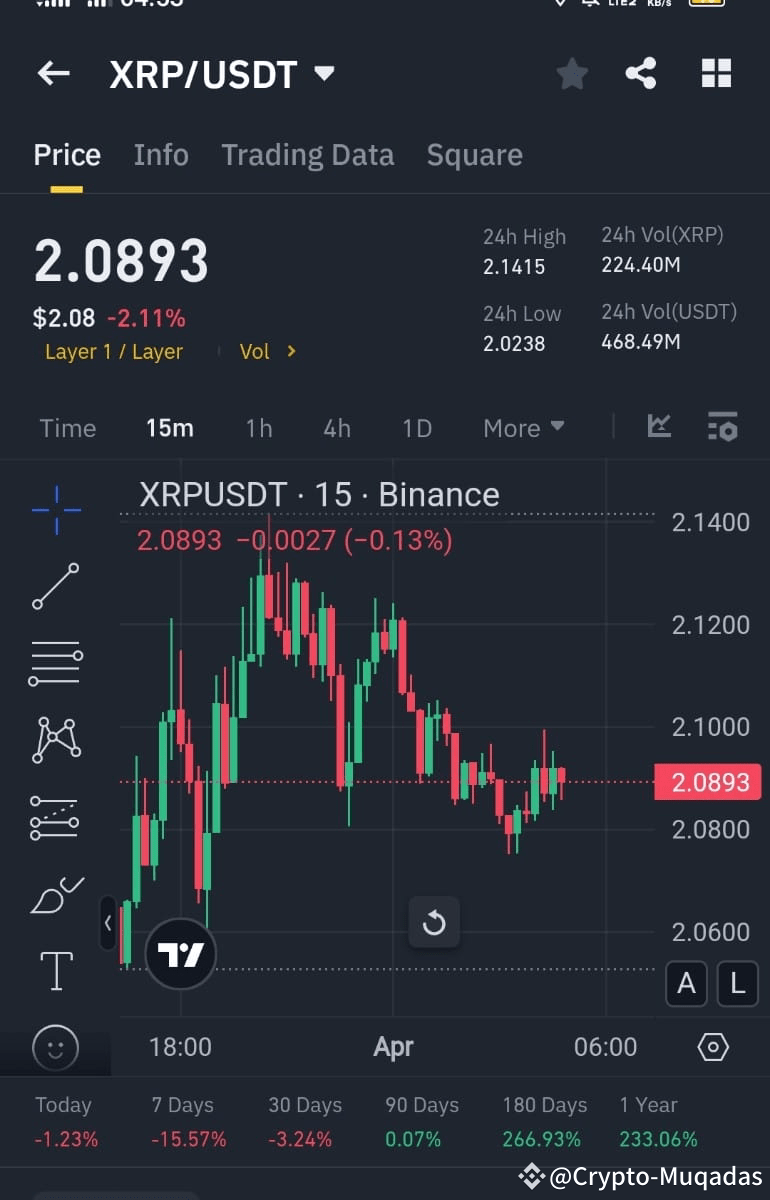Image resolution: width=770 pixels, height=1200 pixels.
Task: Select the text annotation tool
Action: (55, 970)
